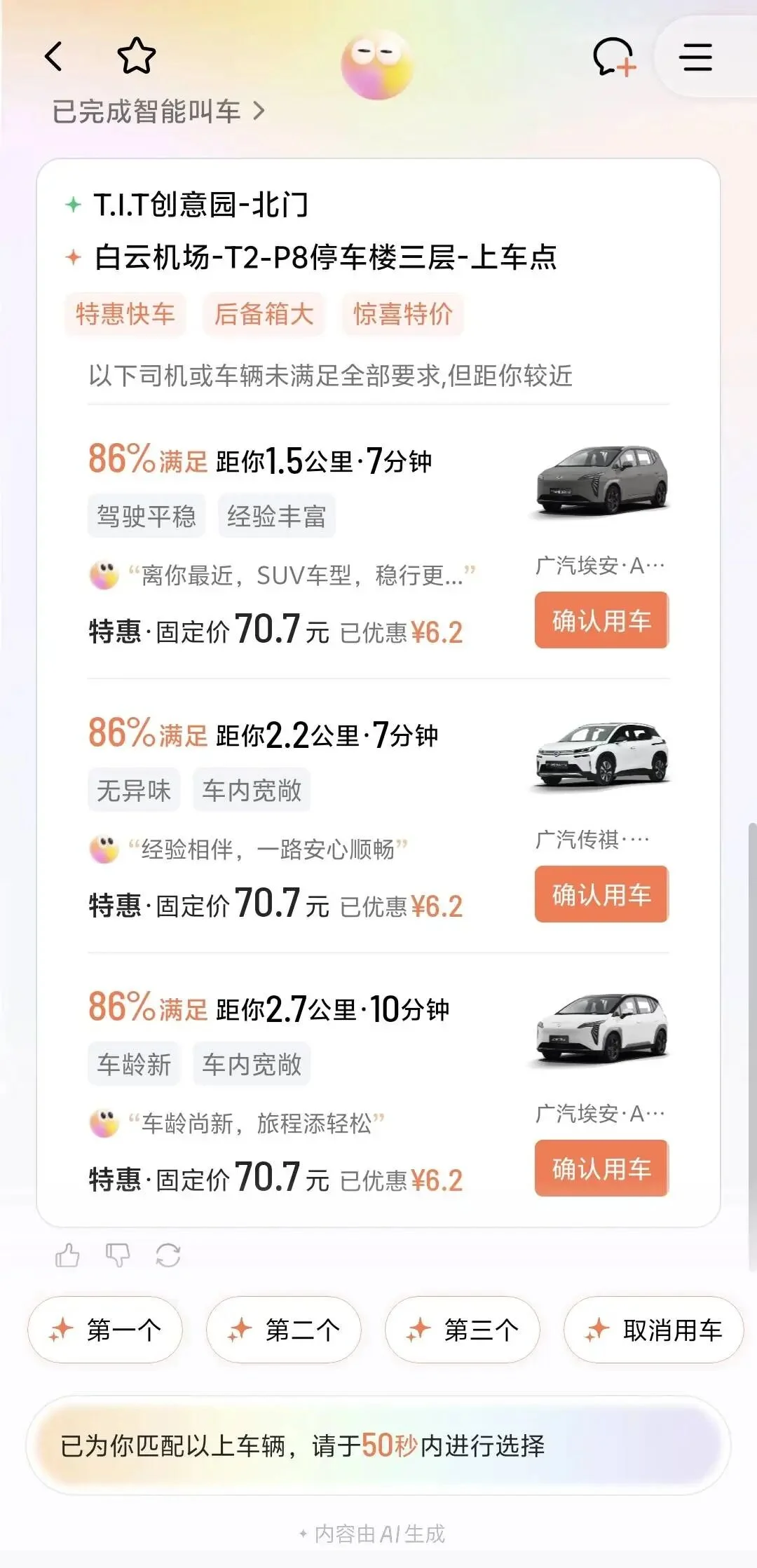Toggle the 特惠快车 filter tag
This screenshot has height=1568, width=757.
125,315
